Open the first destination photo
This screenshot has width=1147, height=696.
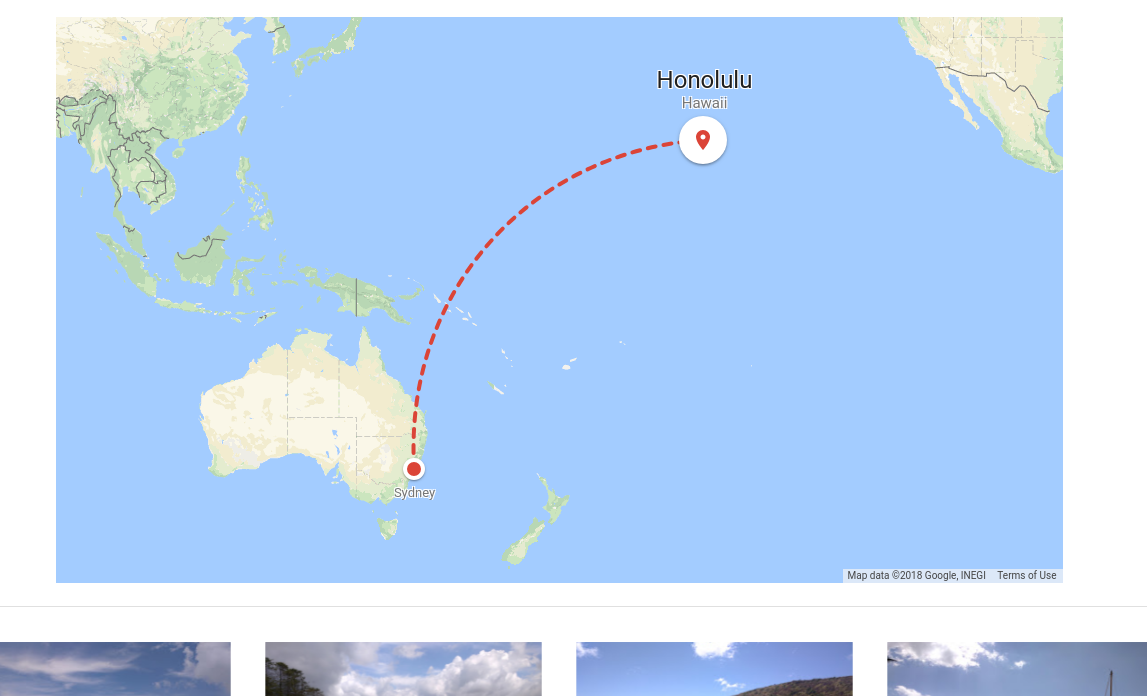[x=115, y=669]
